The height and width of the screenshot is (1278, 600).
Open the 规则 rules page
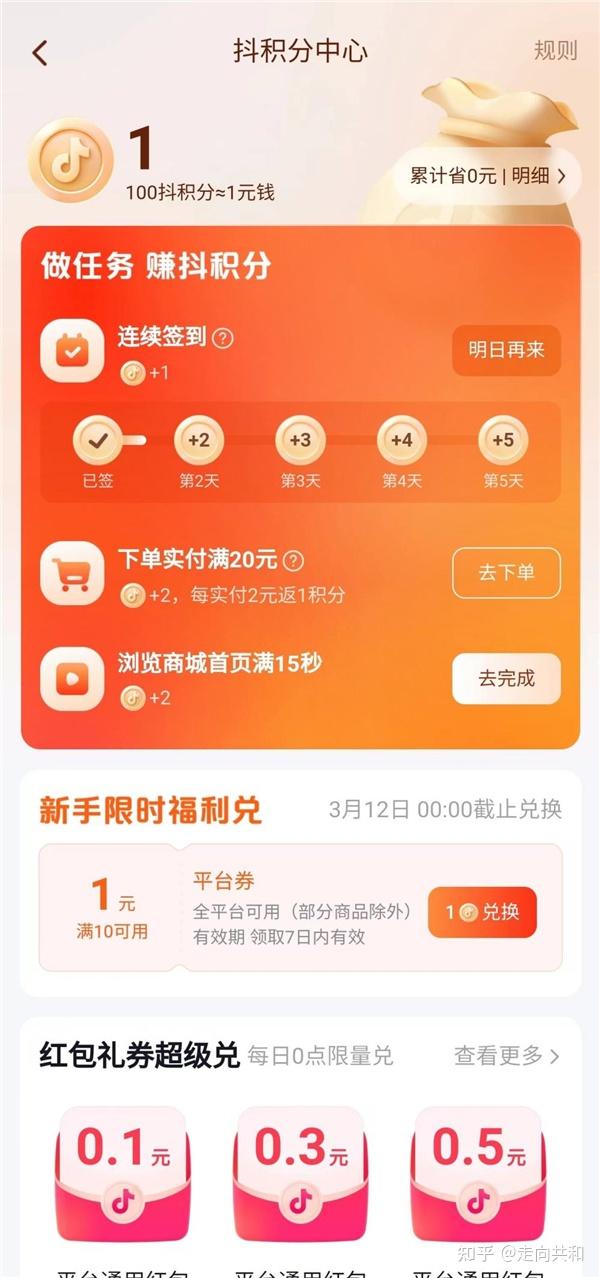[555, 51]
